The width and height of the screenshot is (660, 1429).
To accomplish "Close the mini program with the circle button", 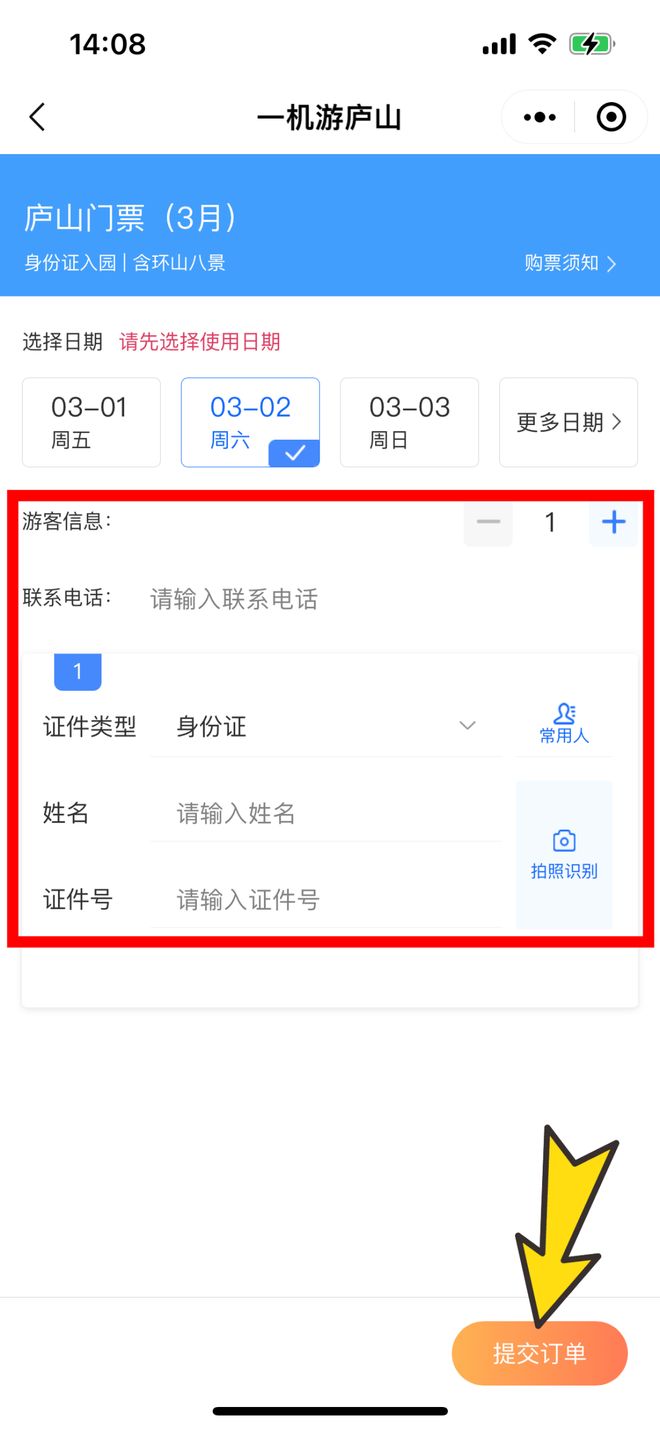I will point(610,117).
